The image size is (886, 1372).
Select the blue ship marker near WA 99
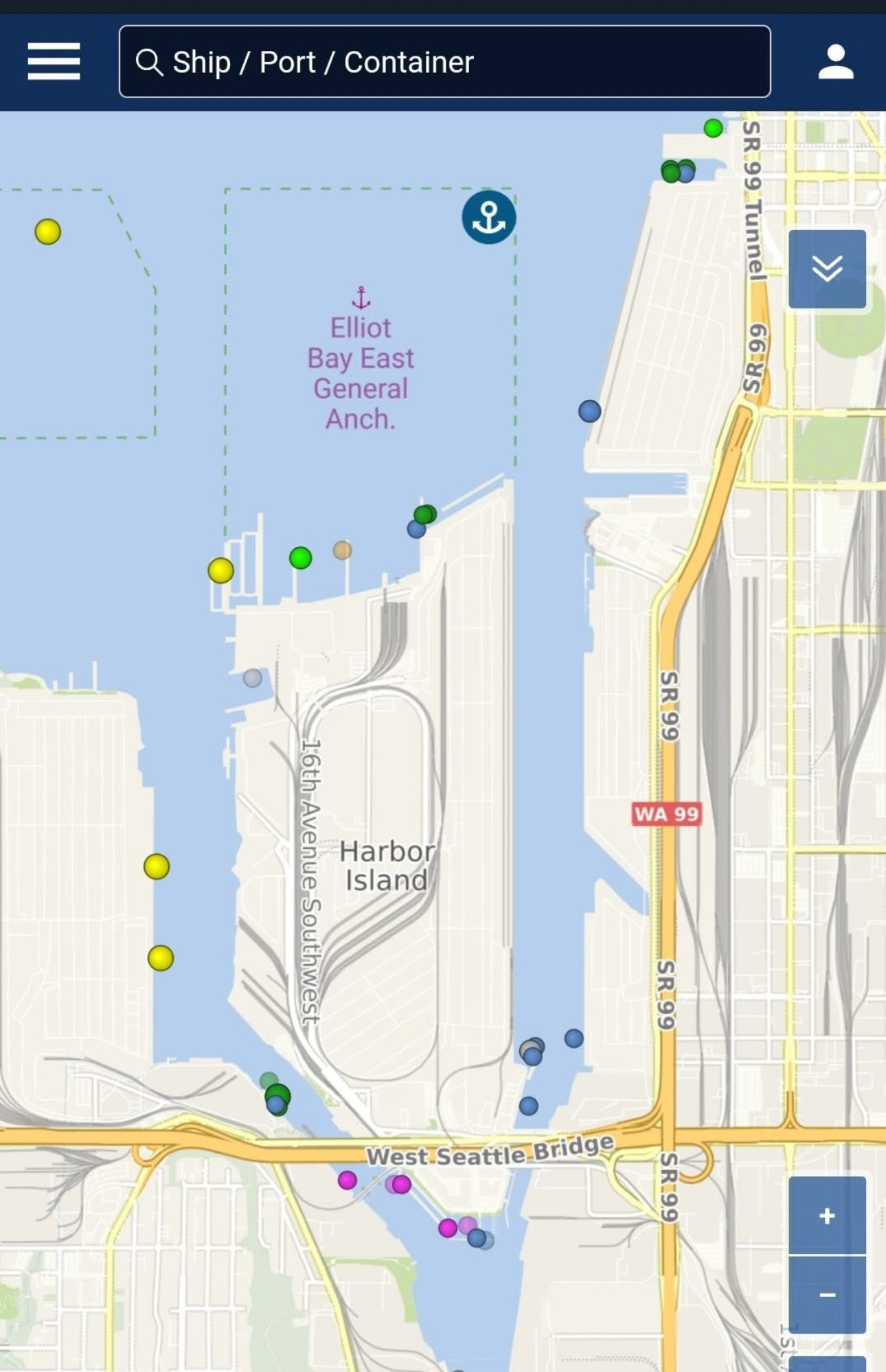pyautogui.click(x=573, y=1038)
